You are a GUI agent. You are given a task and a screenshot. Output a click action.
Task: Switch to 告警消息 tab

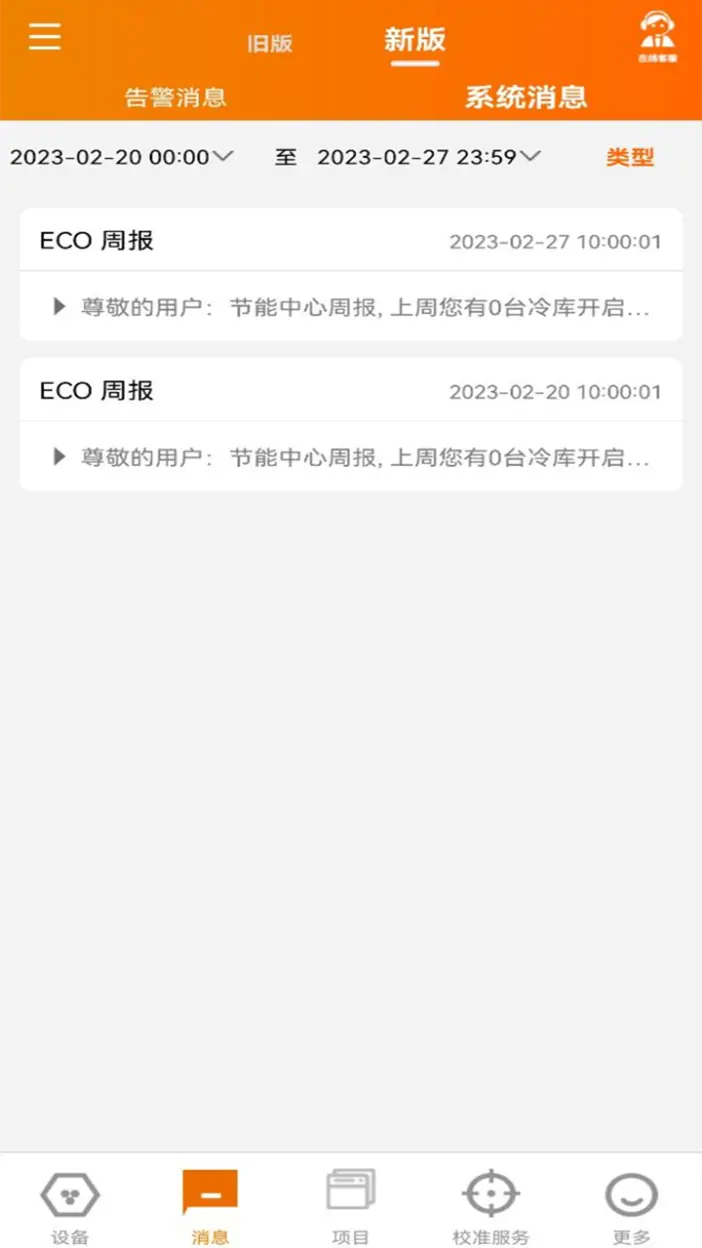pos(176,97)
